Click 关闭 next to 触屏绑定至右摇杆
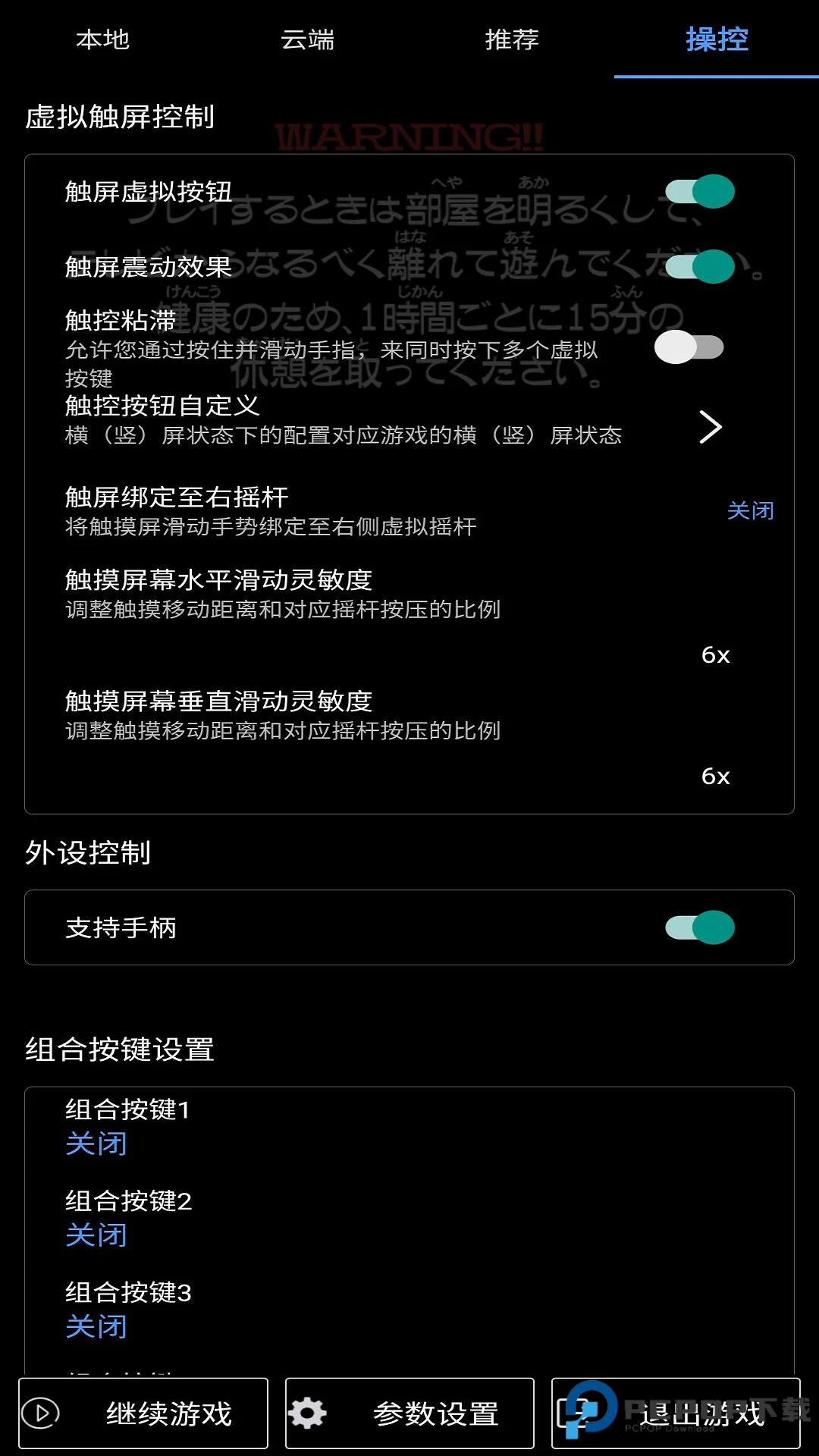819x1456 pixels. tap(750, 510)
